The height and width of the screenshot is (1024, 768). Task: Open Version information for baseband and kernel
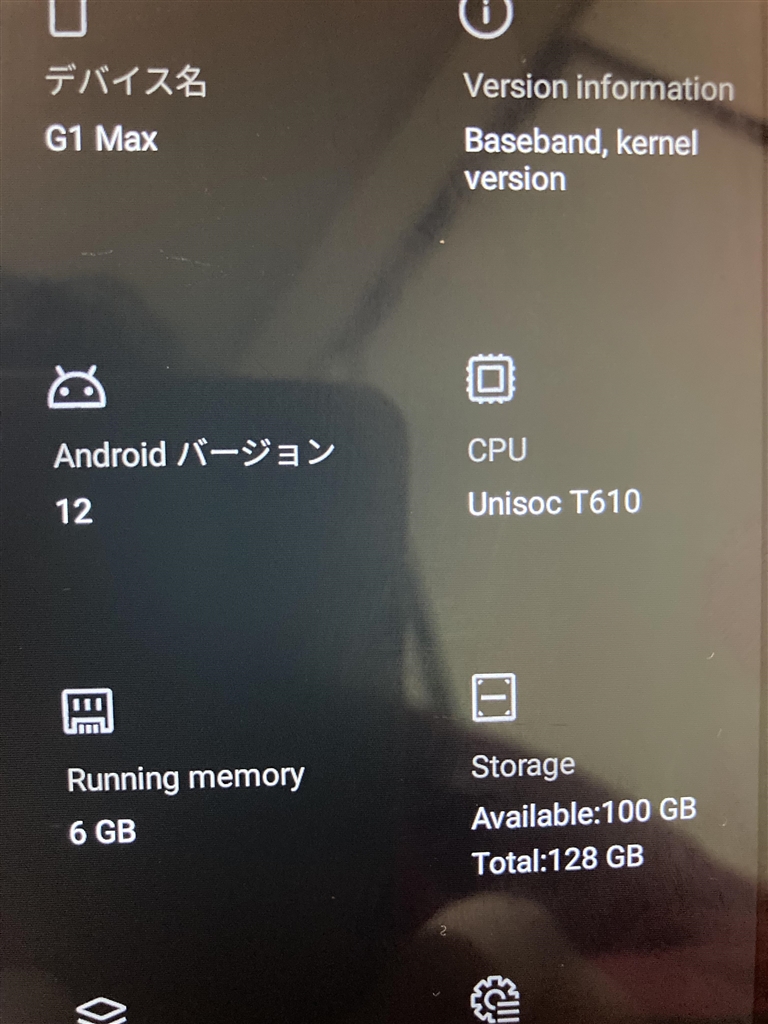coord(597,131)
